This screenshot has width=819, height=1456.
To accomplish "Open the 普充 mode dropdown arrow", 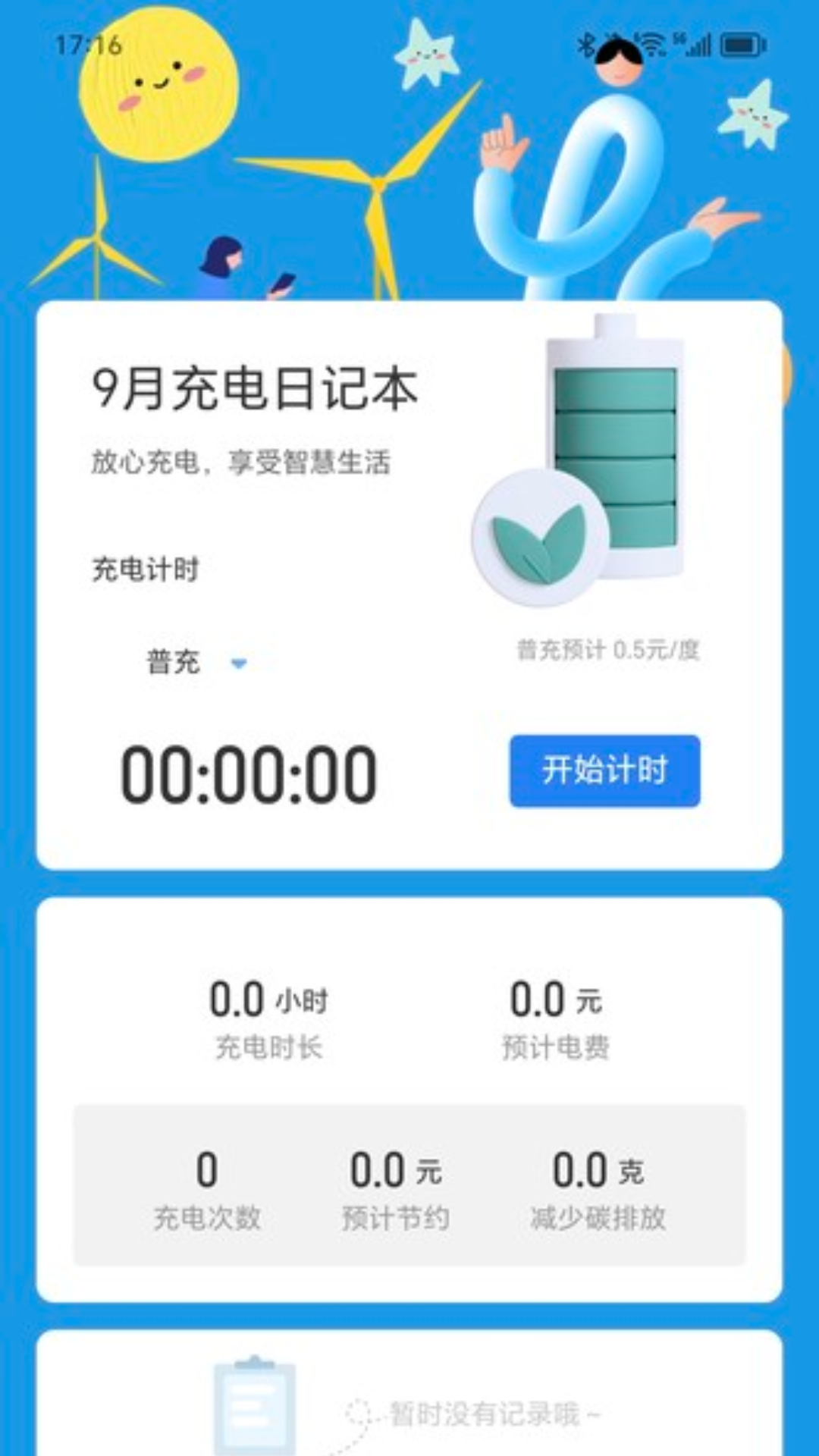I will (x=239, y=664).
